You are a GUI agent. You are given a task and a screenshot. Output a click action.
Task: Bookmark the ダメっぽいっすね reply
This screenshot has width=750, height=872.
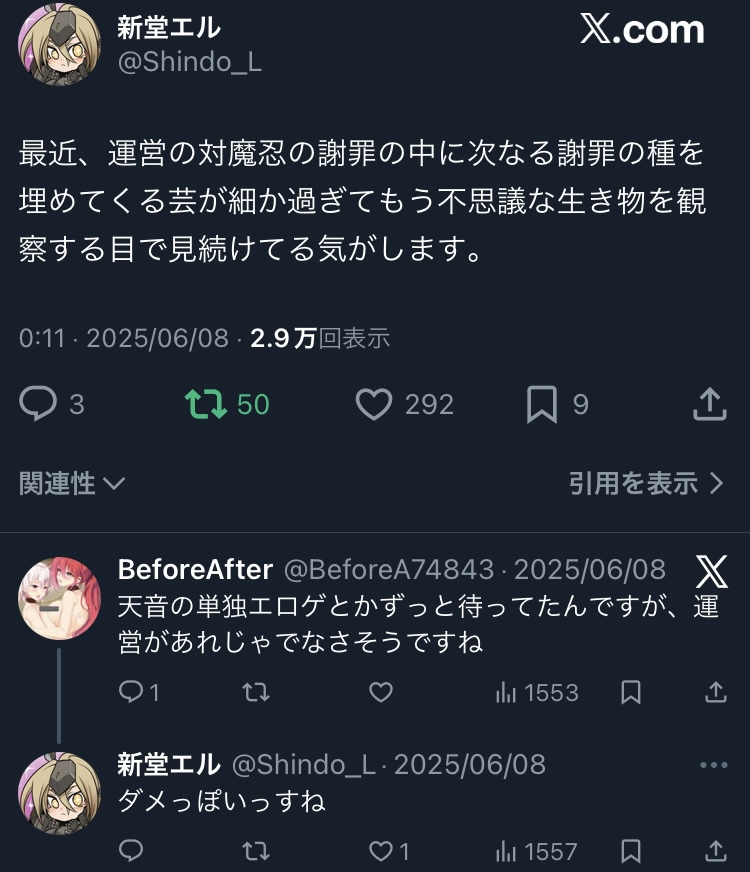[631, 851]
